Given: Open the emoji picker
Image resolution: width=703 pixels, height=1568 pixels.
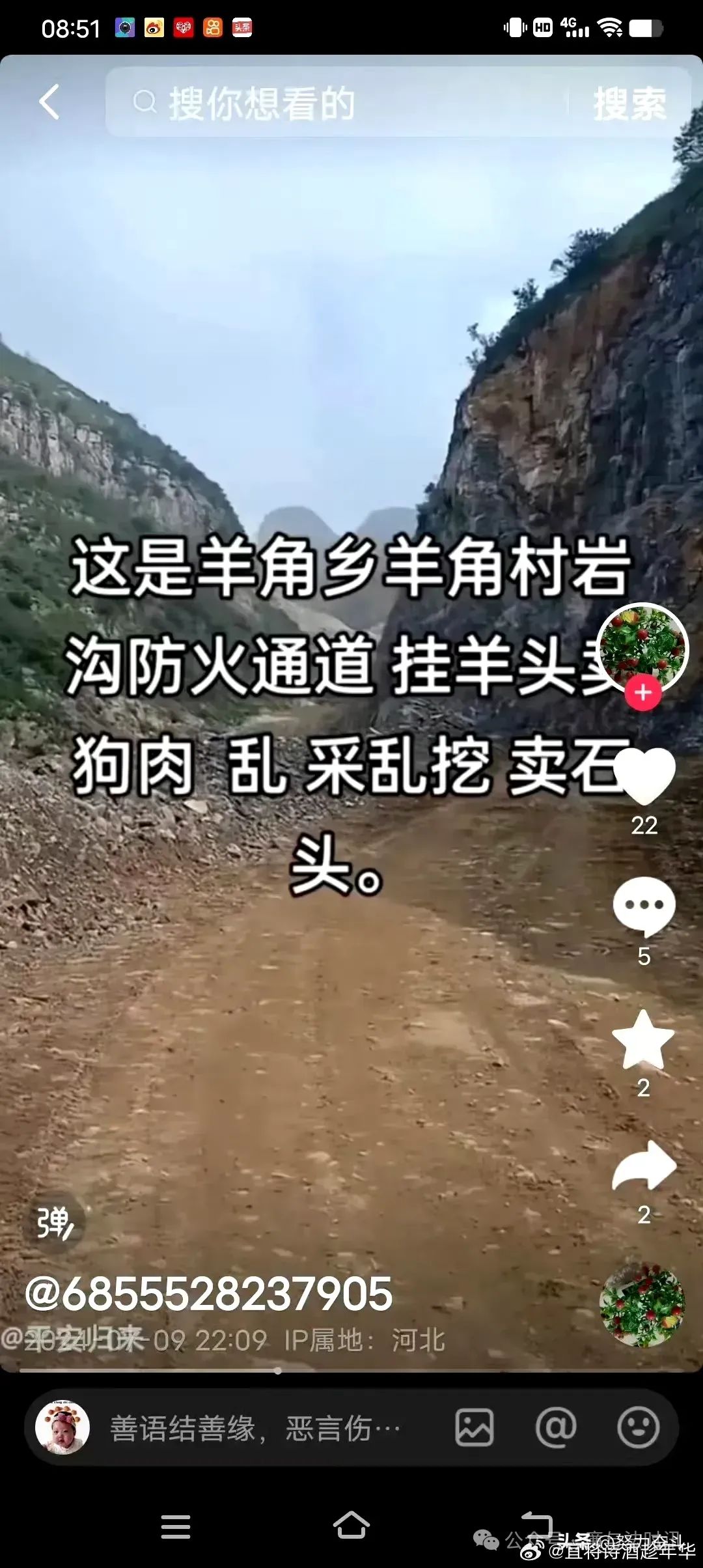Looking at the screenshot, I should click(638, 1428).
